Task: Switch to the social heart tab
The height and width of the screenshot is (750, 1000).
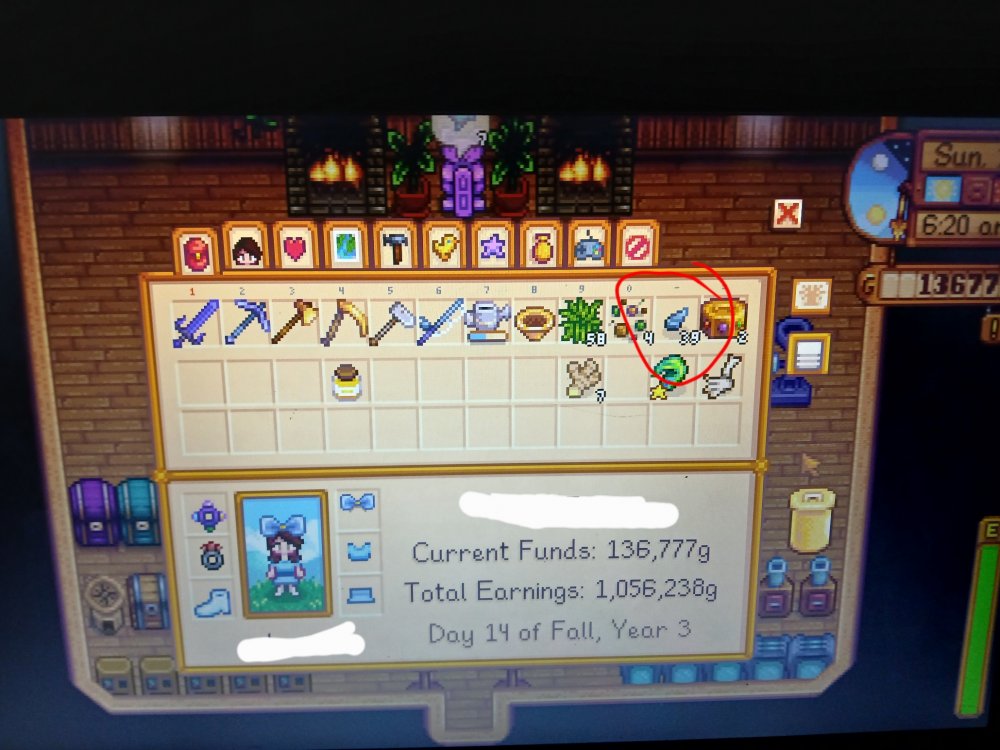Action: coord(295,249)
